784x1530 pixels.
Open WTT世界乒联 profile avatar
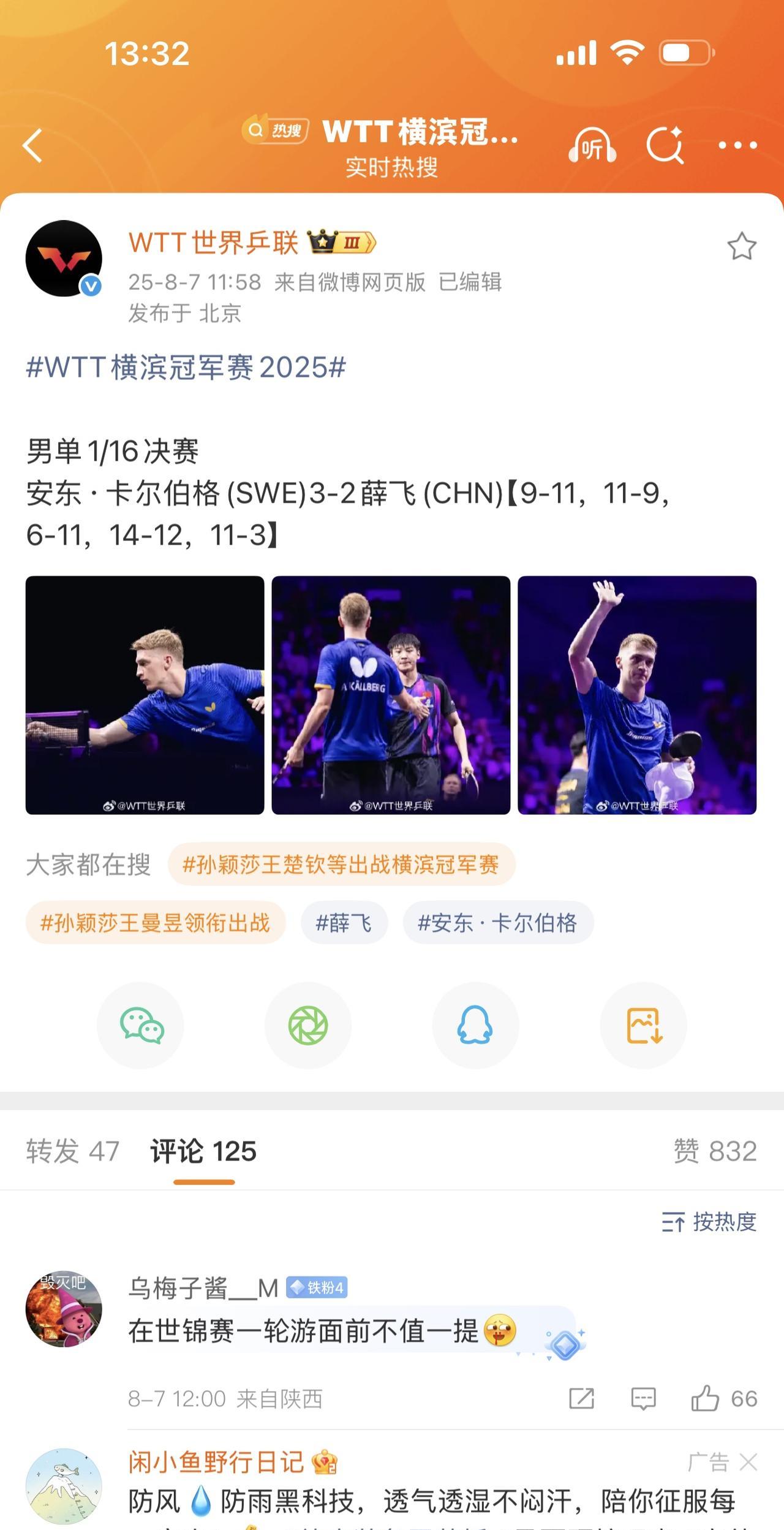[x=64, y=259]
